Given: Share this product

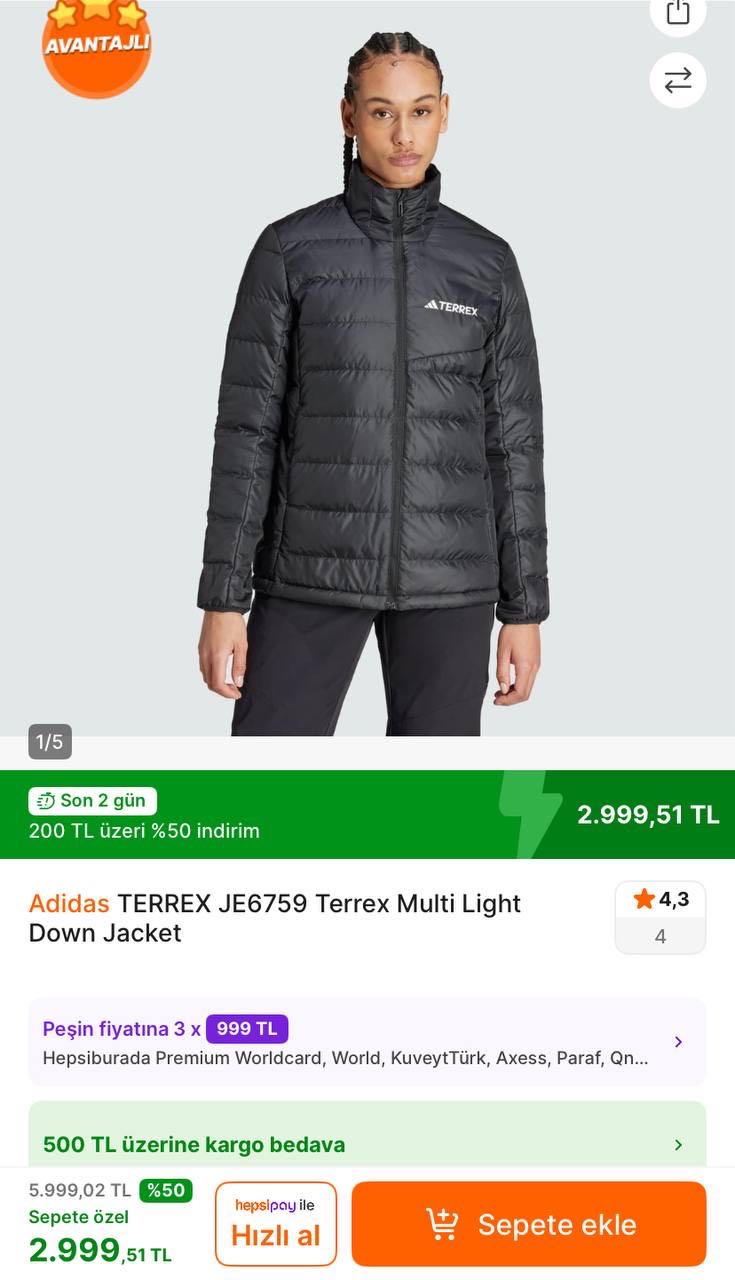Looking at the screenshot, I should coord(678,12).
